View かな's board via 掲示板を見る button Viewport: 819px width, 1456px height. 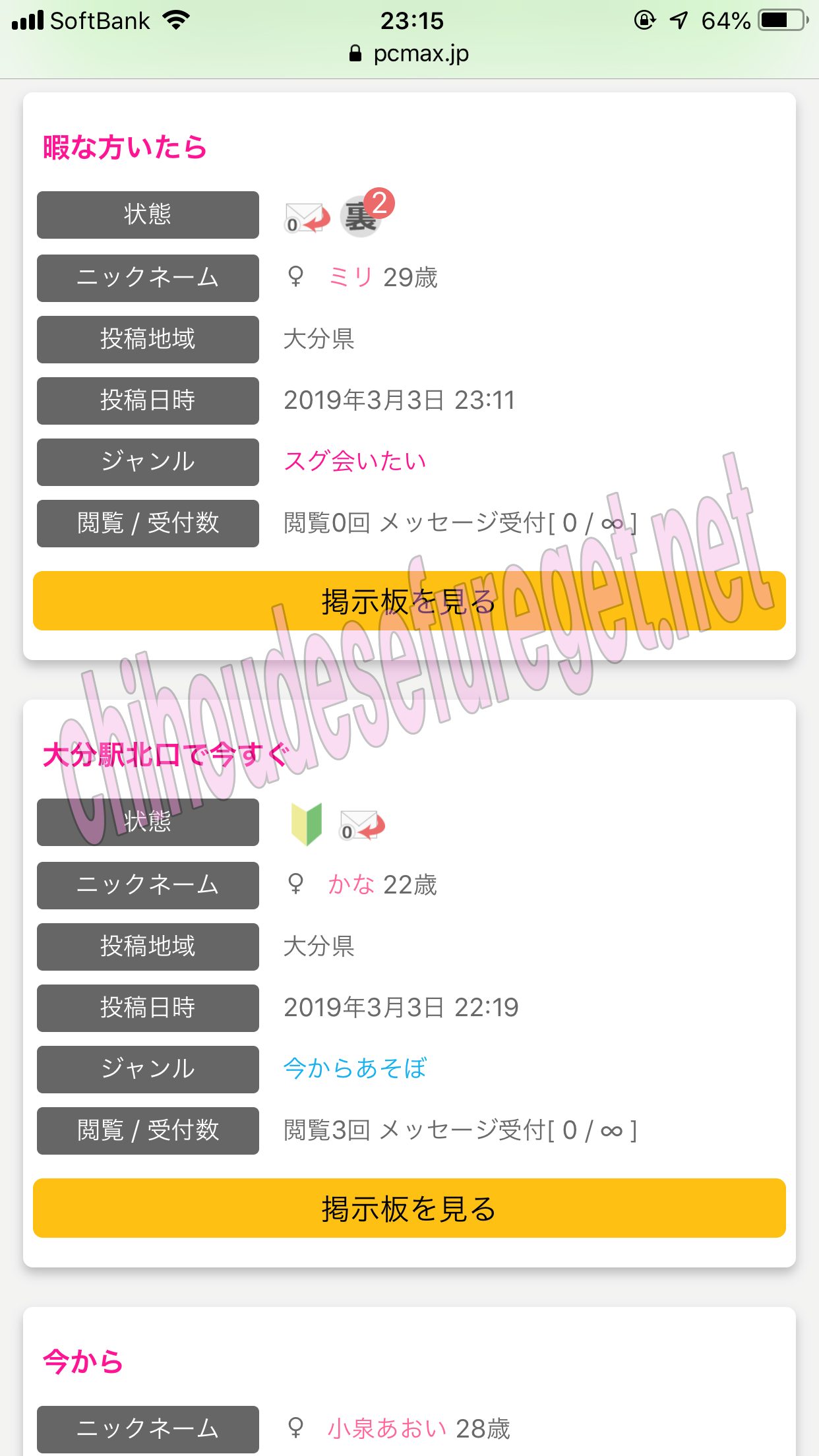point(409,1208)
